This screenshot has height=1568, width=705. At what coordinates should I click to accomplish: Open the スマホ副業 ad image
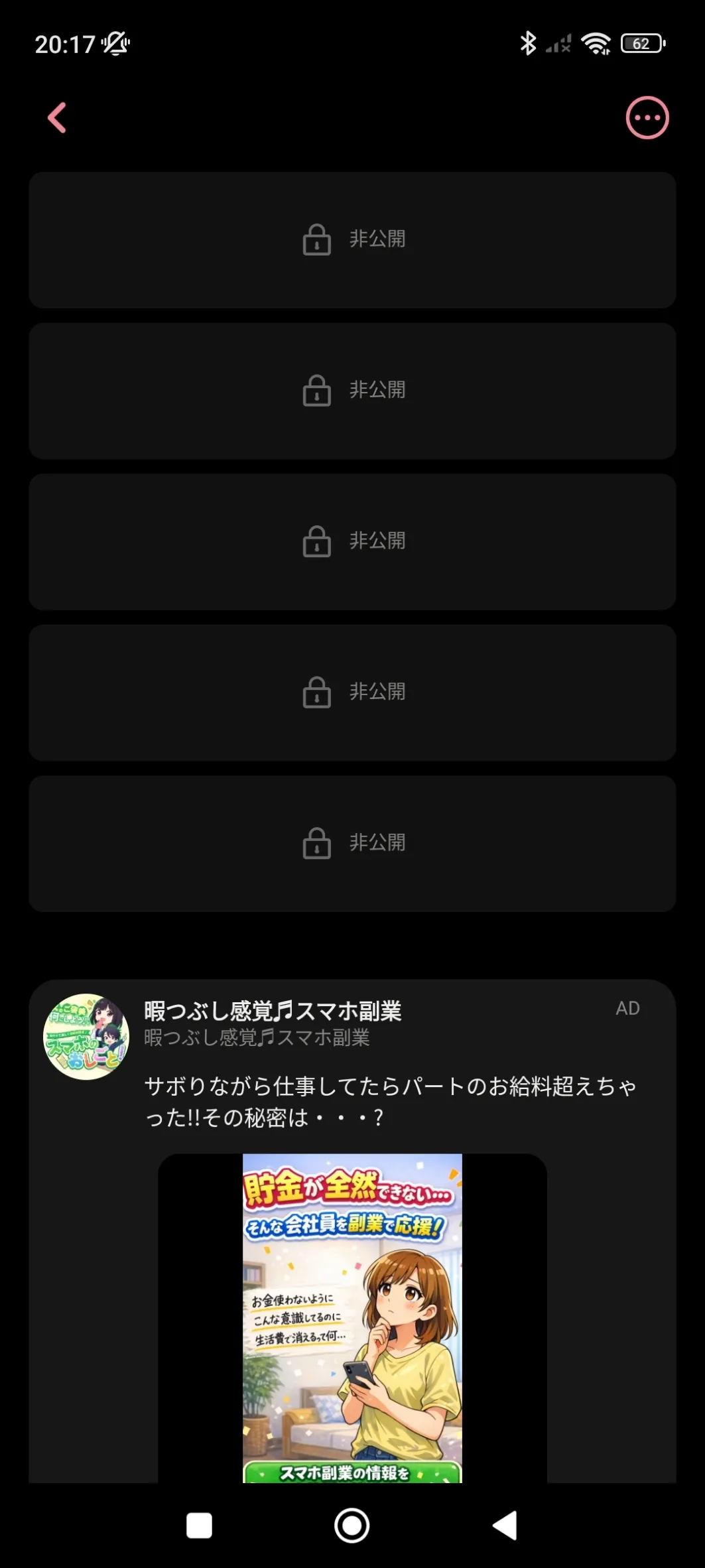pyautogui.click(x=352, y=1318)
